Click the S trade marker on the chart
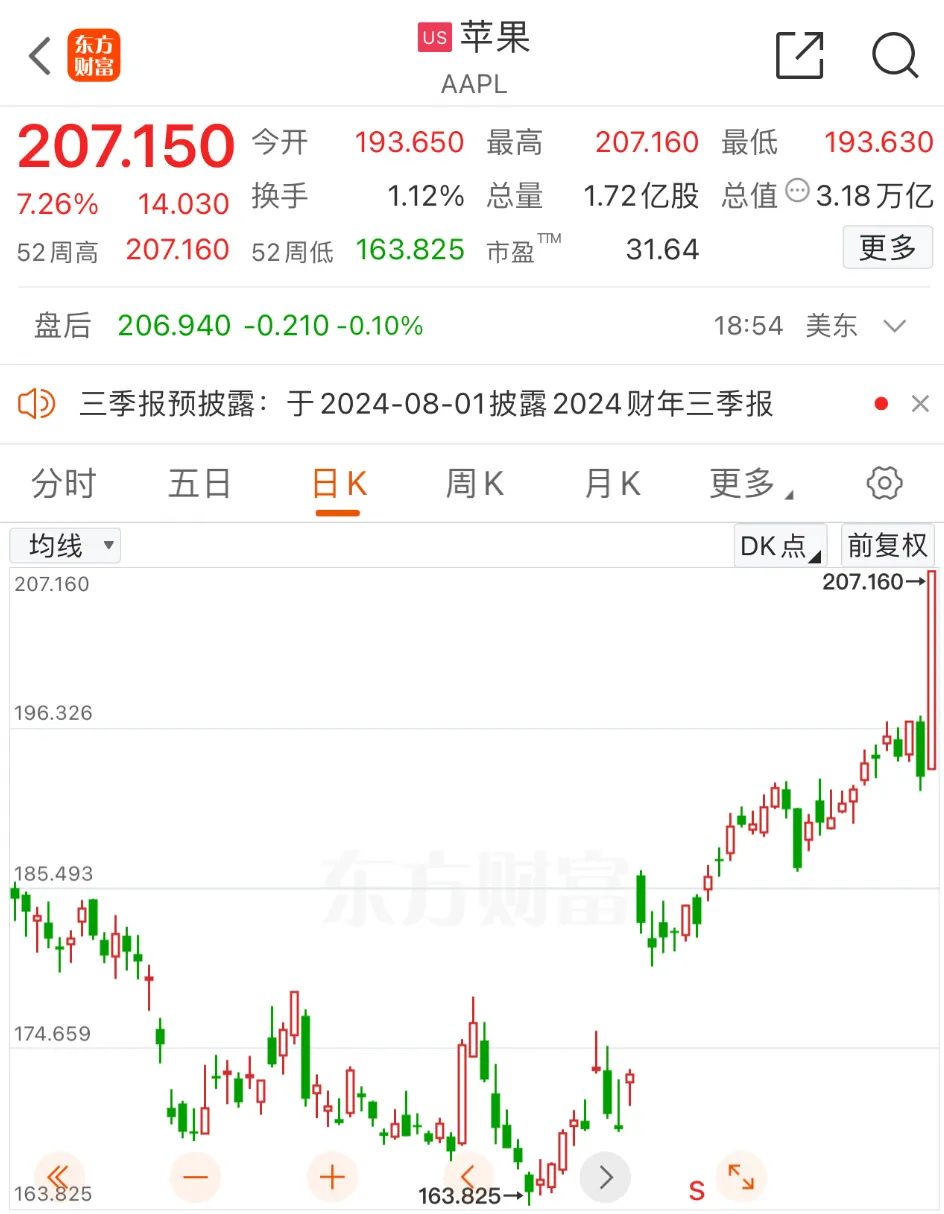 [696, 1190]
